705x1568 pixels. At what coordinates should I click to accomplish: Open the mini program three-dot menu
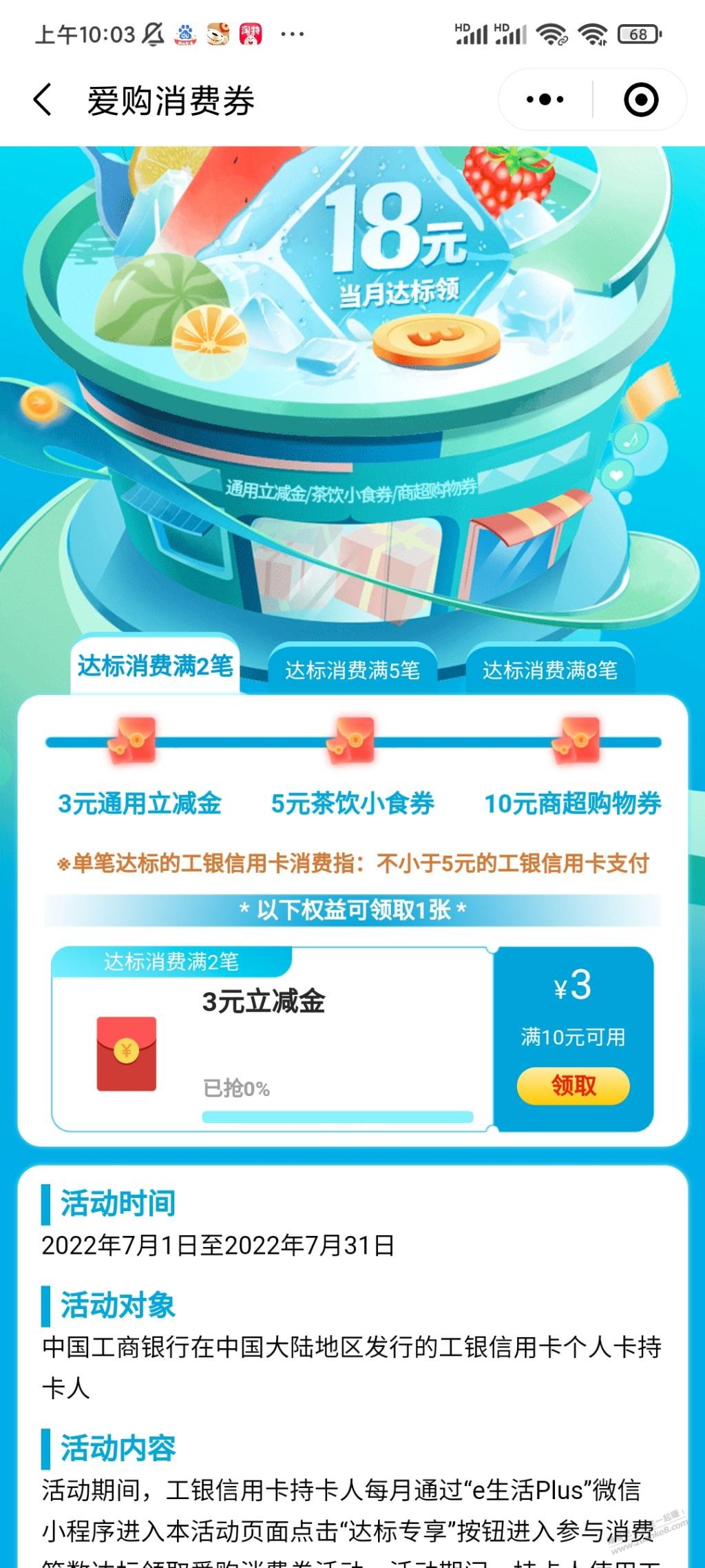click(x=545, y=101)
